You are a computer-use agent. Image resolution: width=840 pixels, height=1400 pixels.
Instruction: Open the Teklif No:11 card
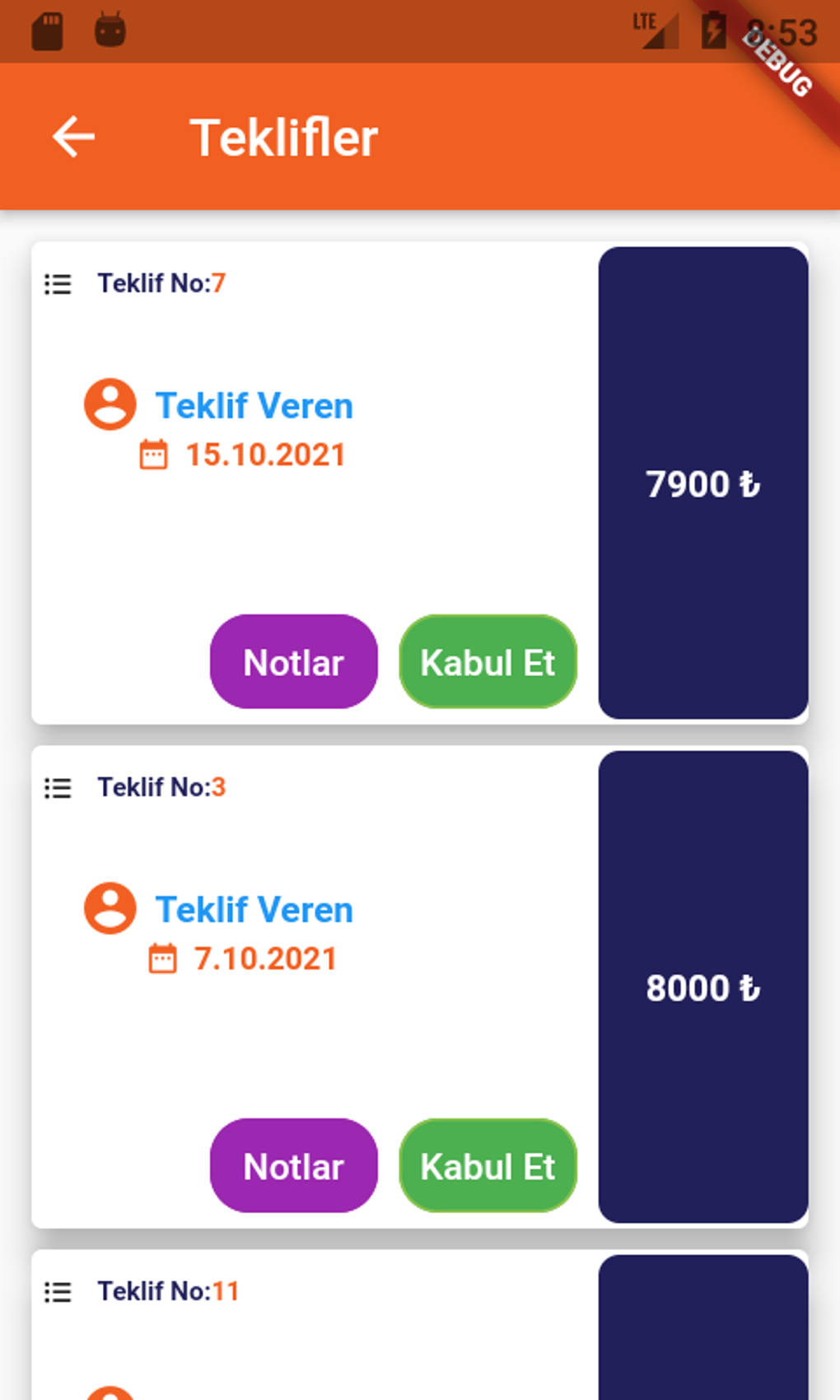[x=420, y=1325]
